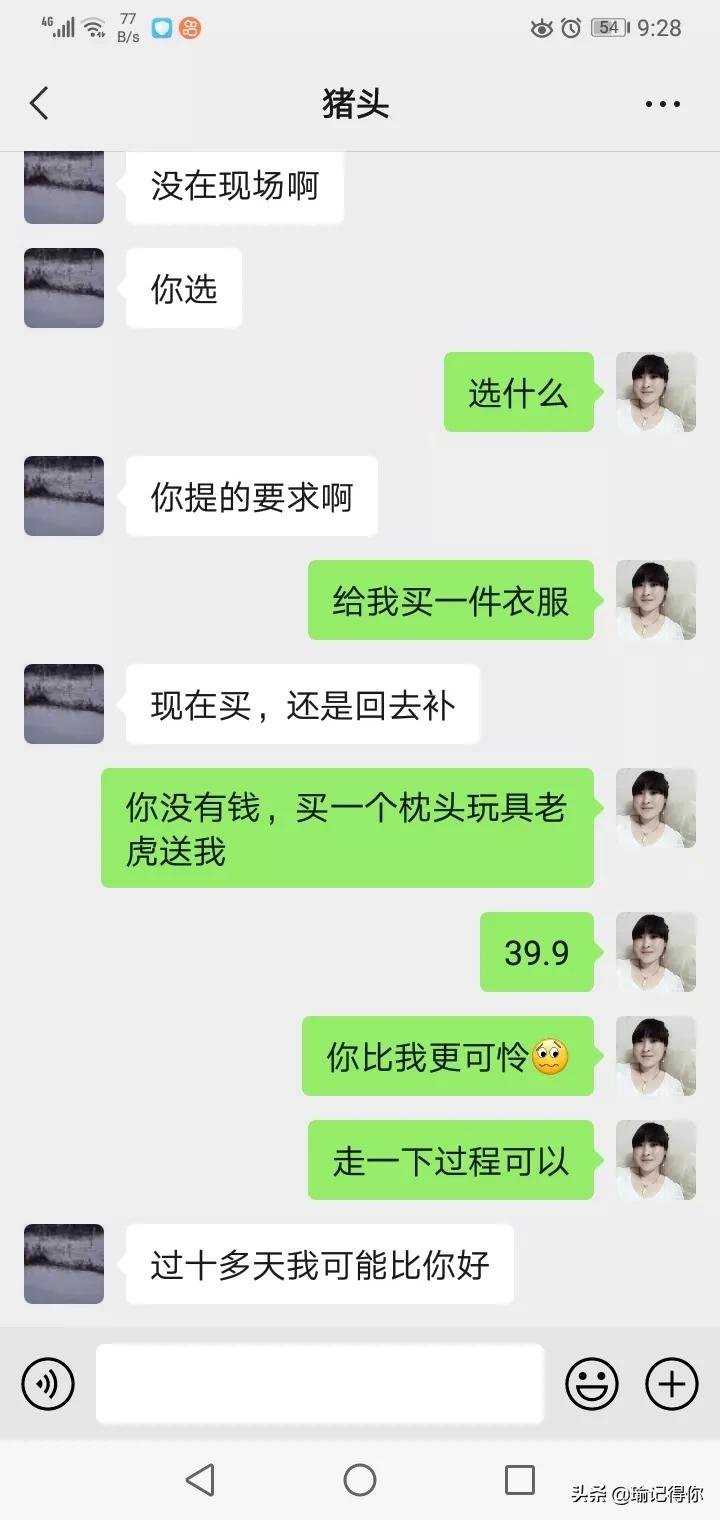Viewport: 720px width, 1520px height.
Task: Tap the chat title 猪头
Action: click(x=358, y=103)
